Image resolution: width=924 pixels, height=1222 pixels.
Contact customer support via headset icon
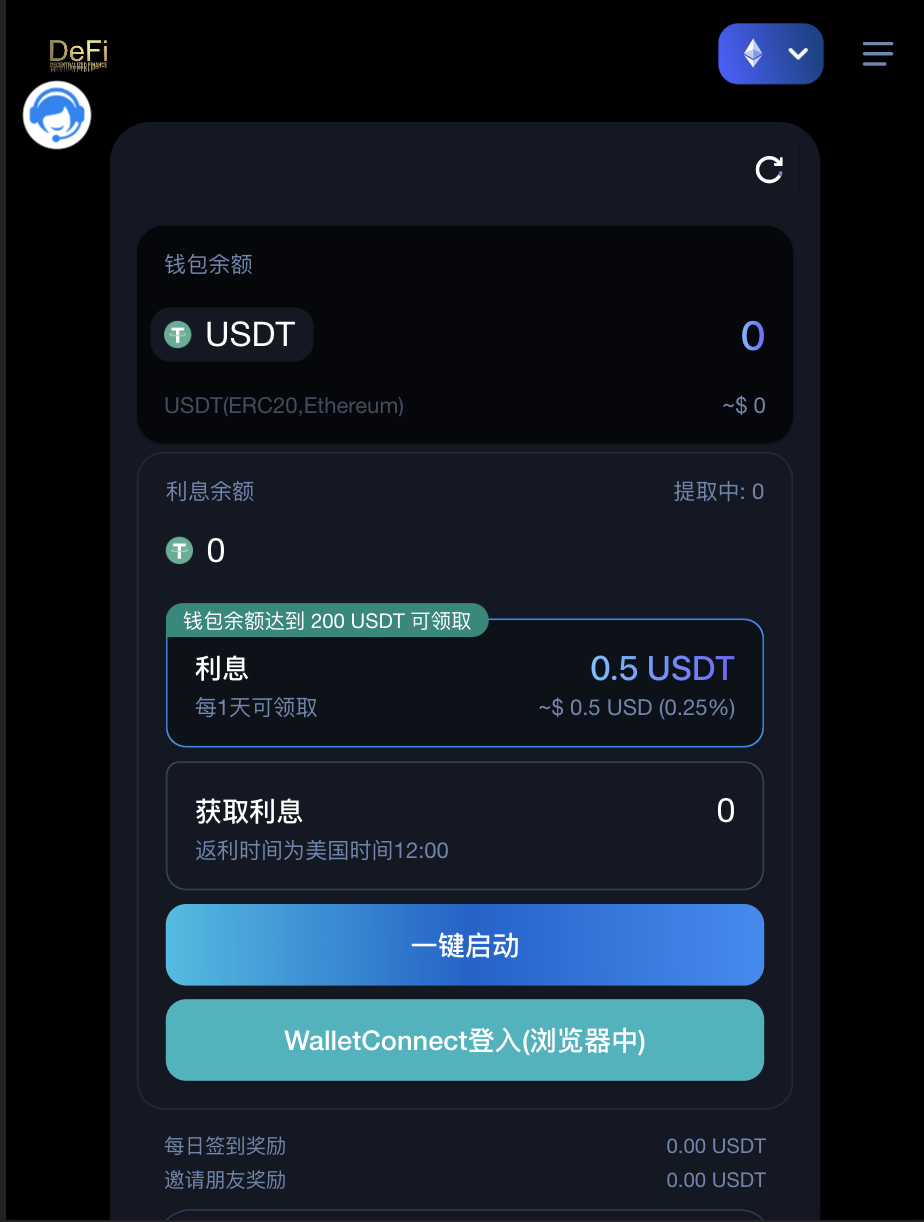(57, 115)
